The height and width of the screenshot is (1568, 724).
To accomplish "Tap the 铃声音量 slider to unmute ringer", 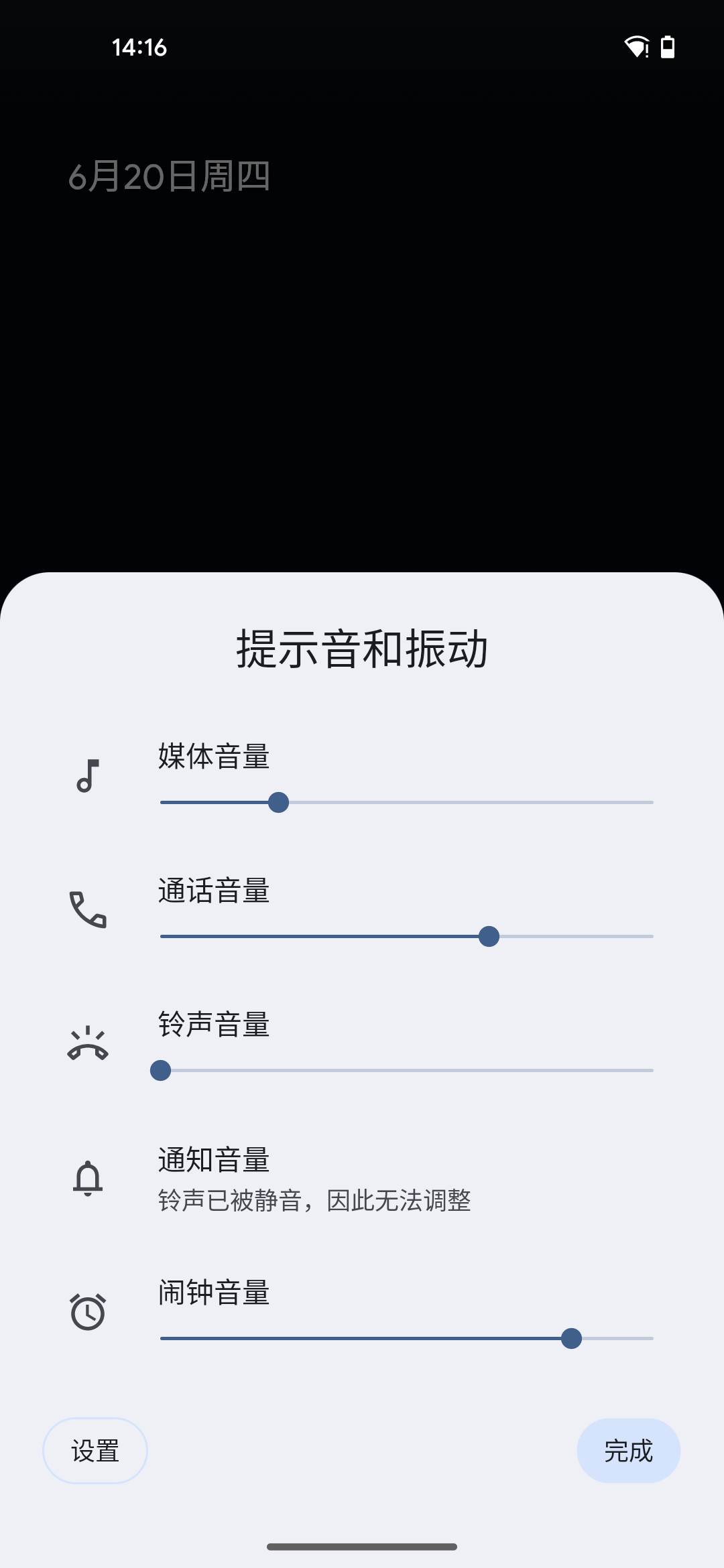I will (406, 1070).
